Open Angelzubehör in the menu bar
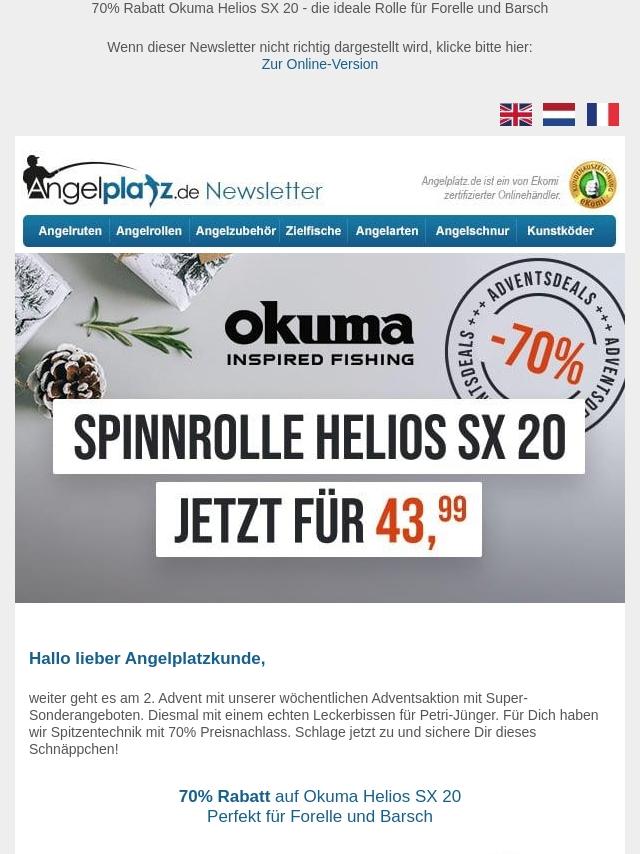The image size is (640, 854). (235, 231)
